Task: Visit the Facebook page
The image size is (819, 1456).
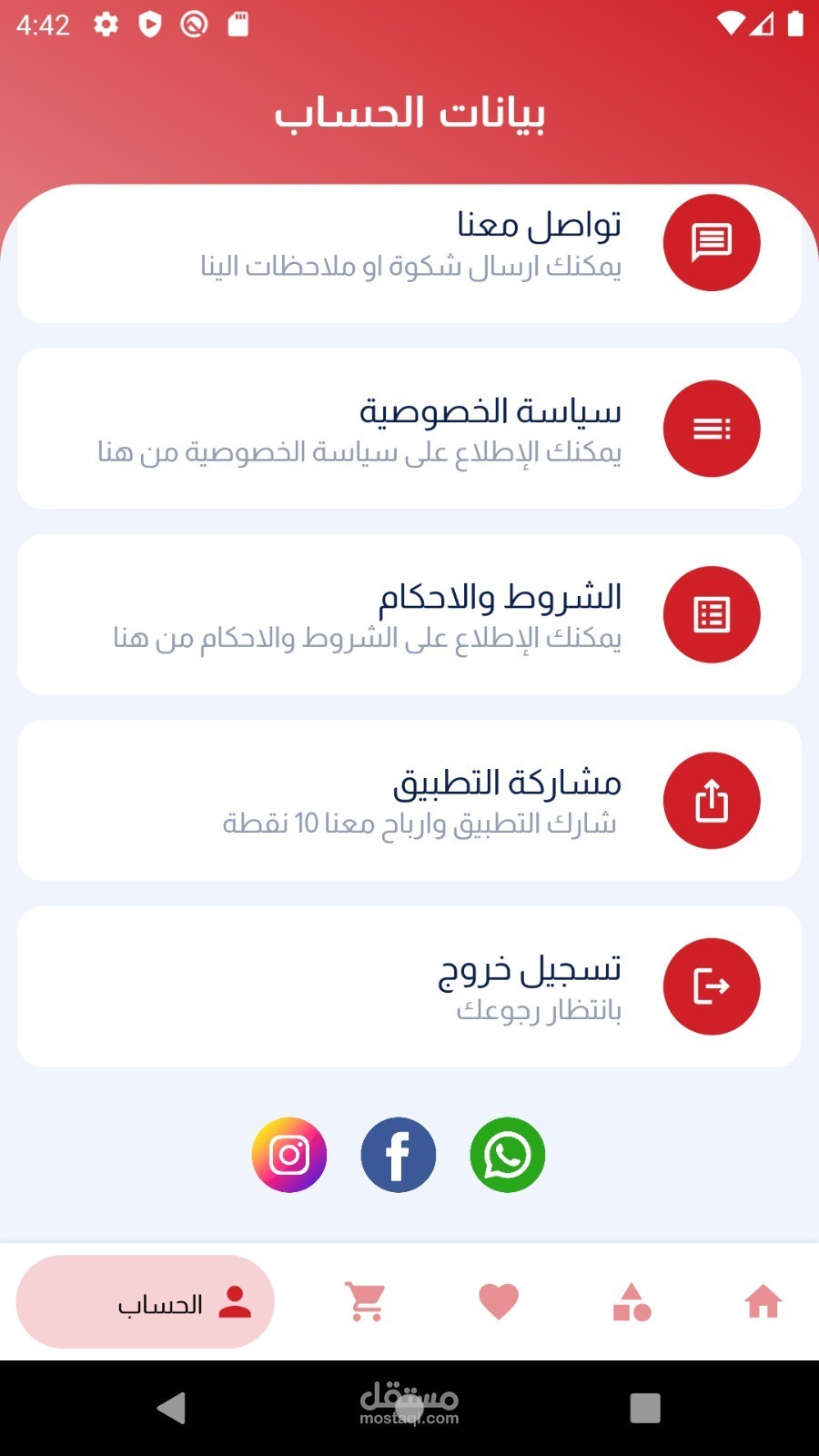Action: click(399, 1155)
